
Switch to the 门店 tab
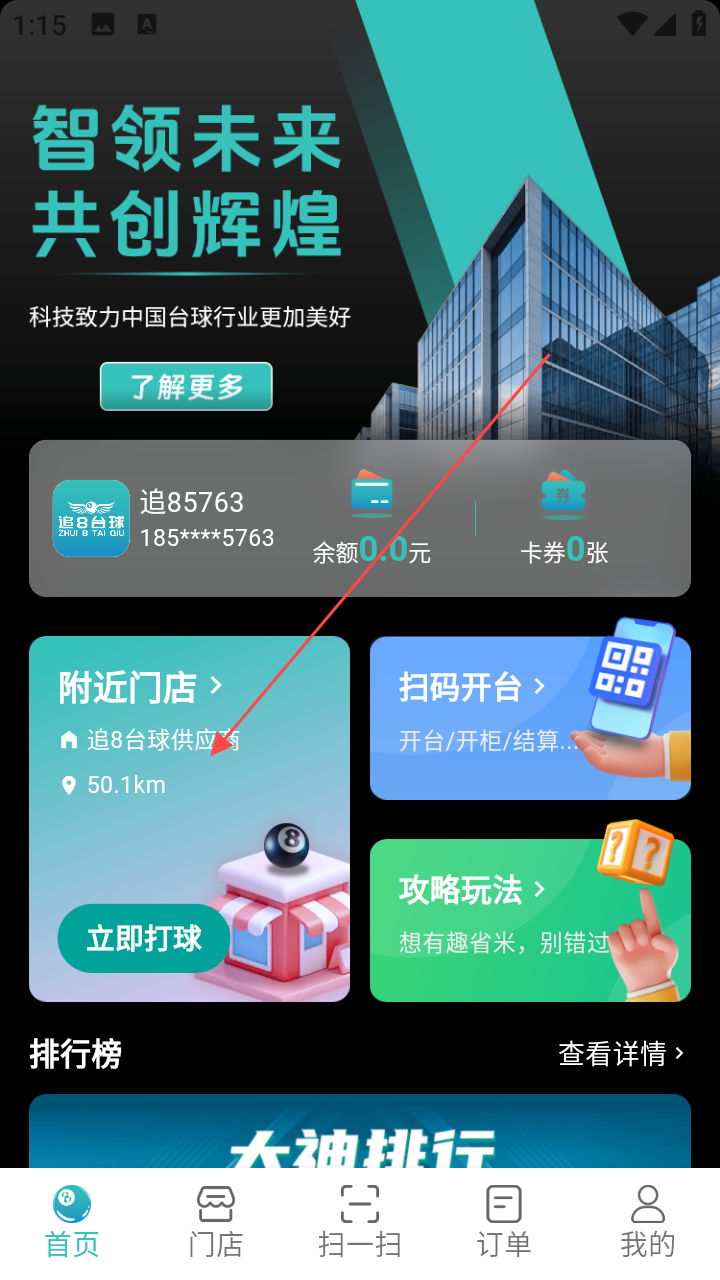click(x=216, y=1222)
